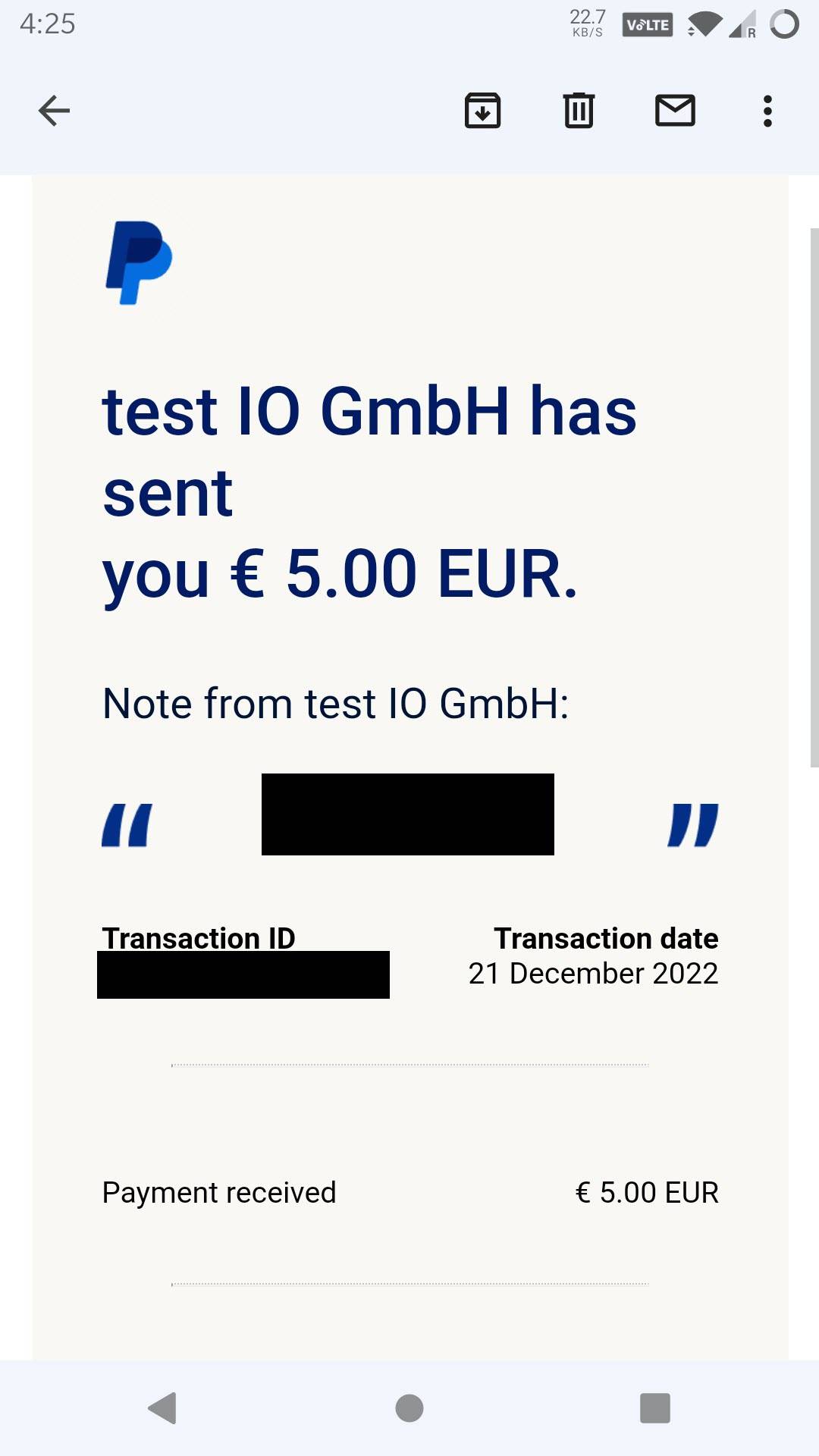Archive this PayPal email
The image size is (819, 1456).
[482, 111]
